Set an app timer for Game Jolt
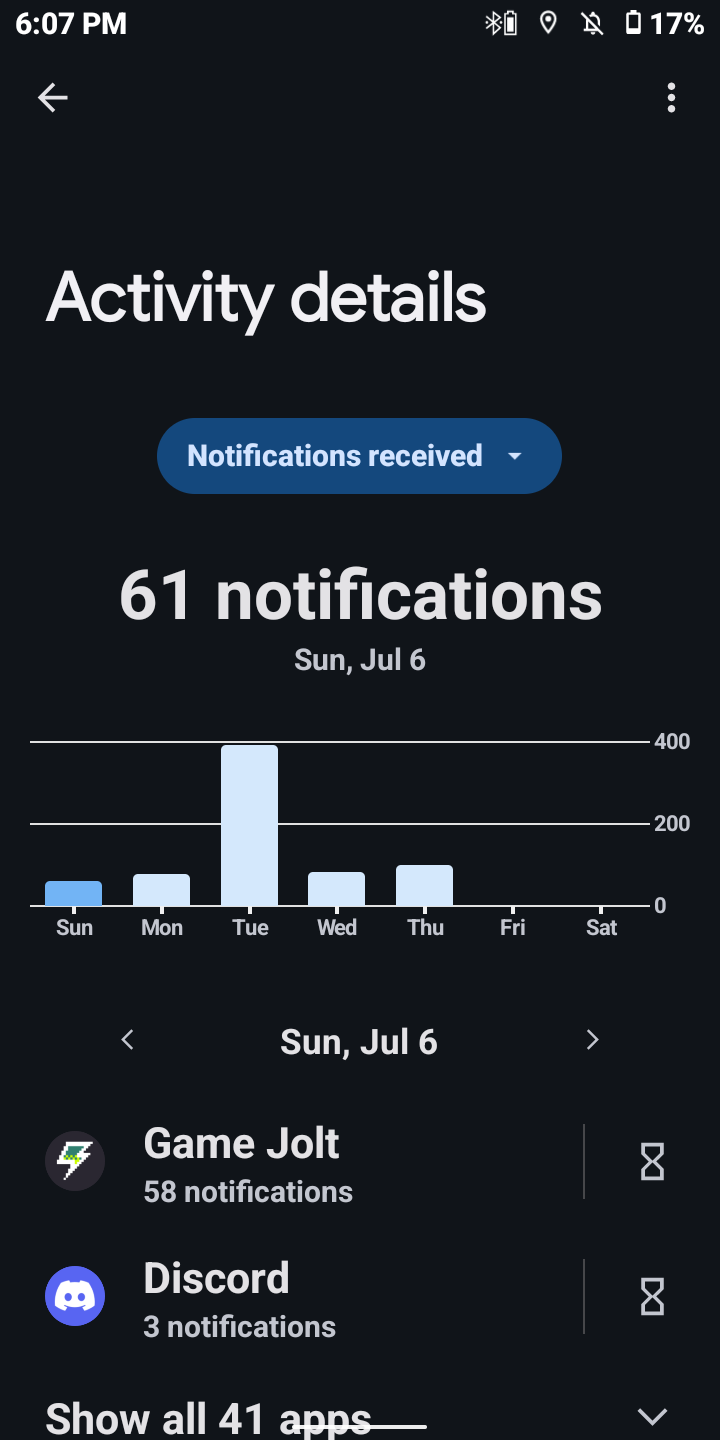This screenshot has height=1440, width=720. (x=652, y=1162)
